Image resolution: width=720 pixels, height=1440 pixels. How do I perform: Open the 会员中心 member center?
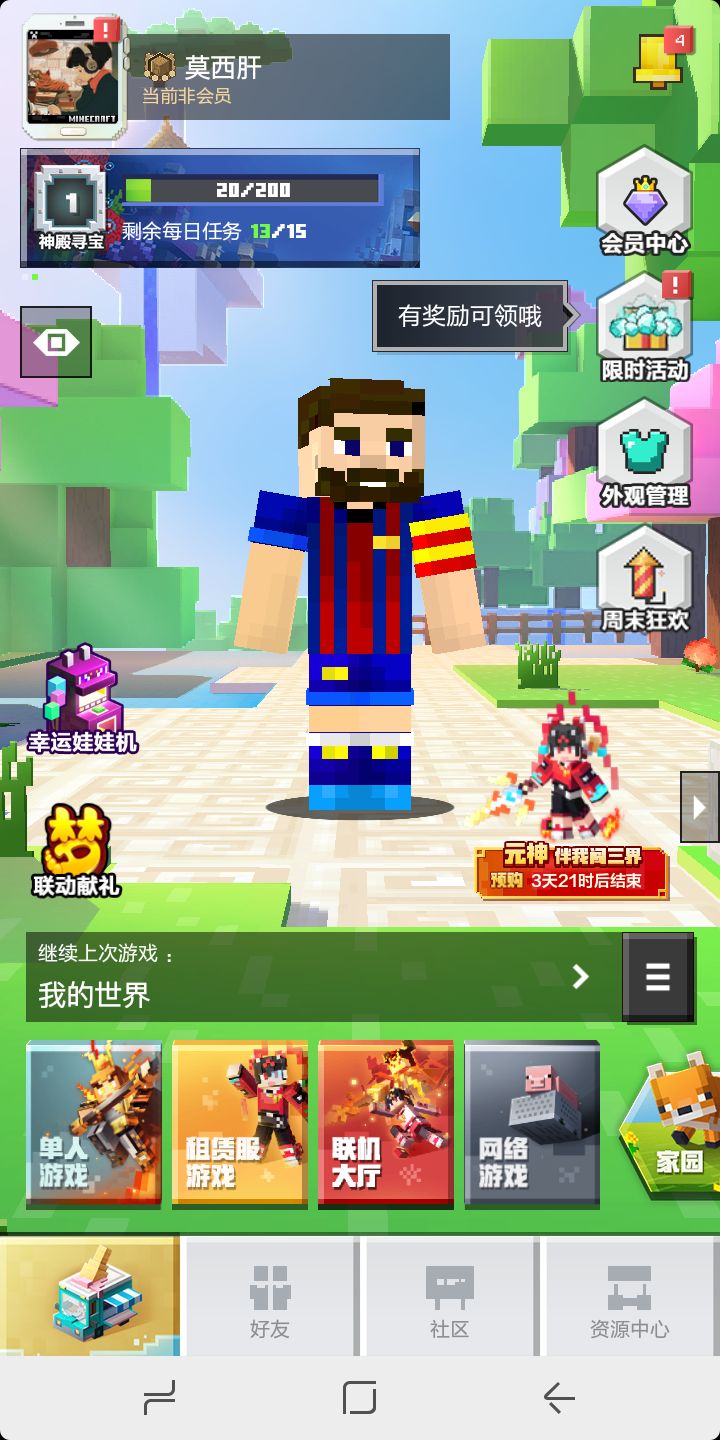point(645,200)
